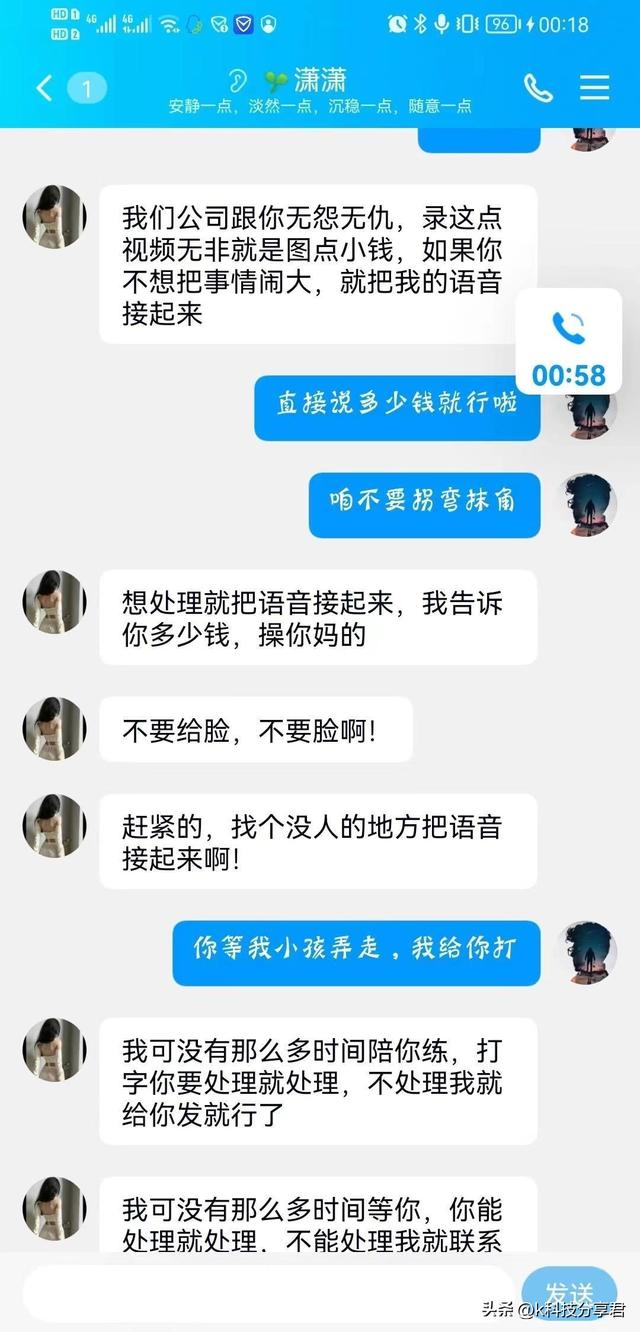Go back to the message list
Viewport: 640px width, 1332px height.
(x=44, y=89)
